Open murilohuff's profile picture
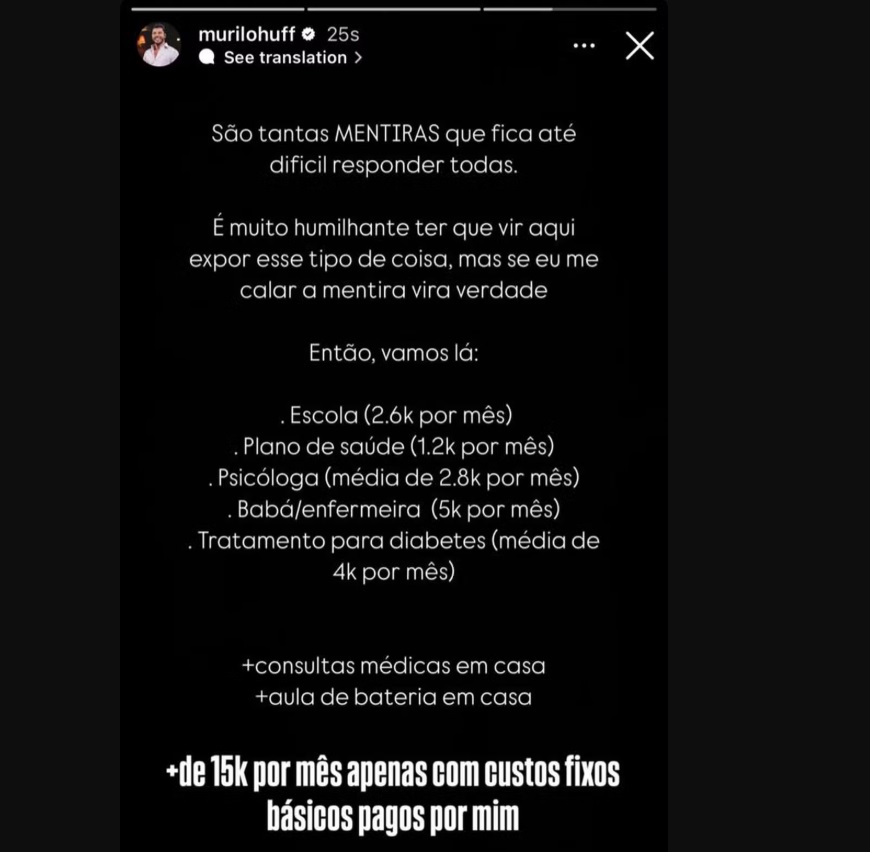Screen dimensions: 870x852 pos(160,45)
